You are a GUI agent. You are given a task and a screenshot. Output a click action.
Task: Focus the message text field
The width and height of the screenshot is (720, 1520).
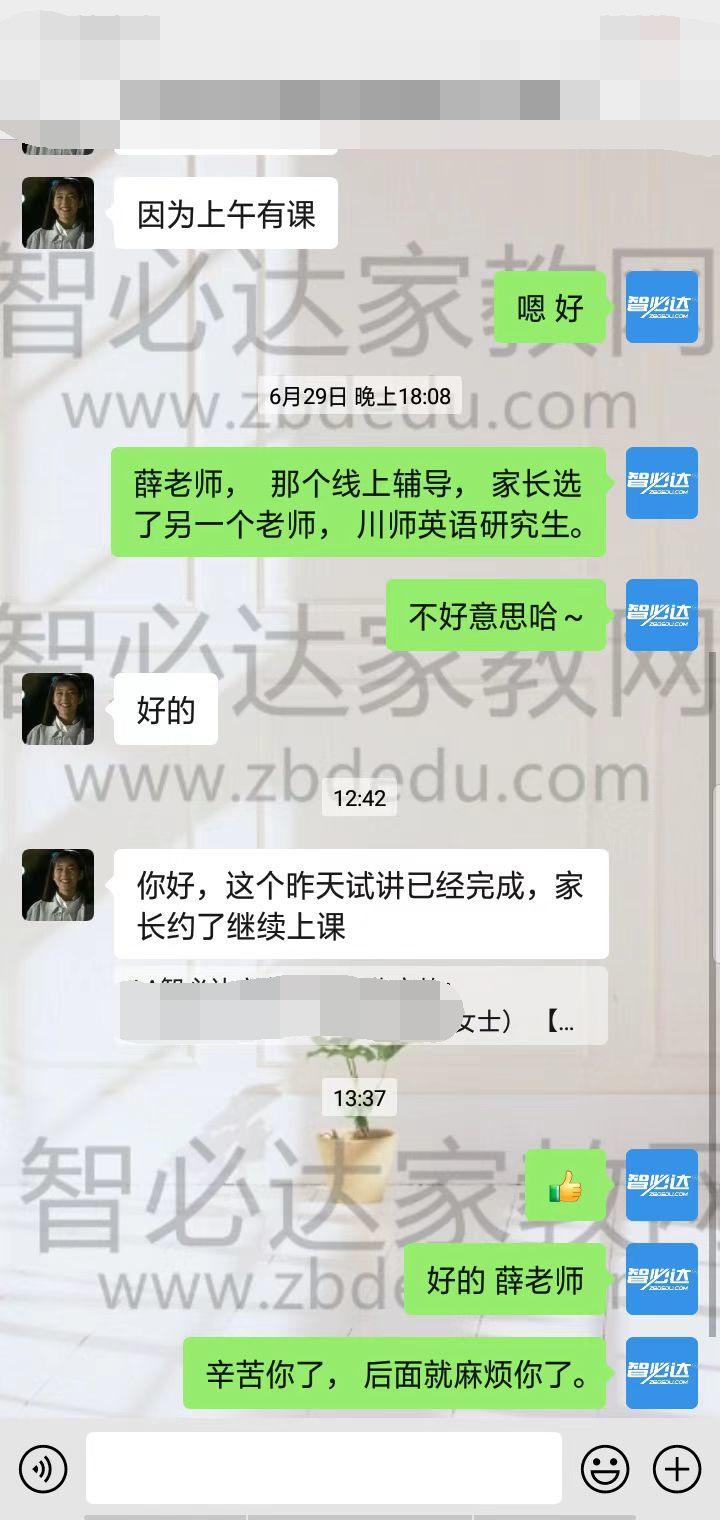point(323,1468)
